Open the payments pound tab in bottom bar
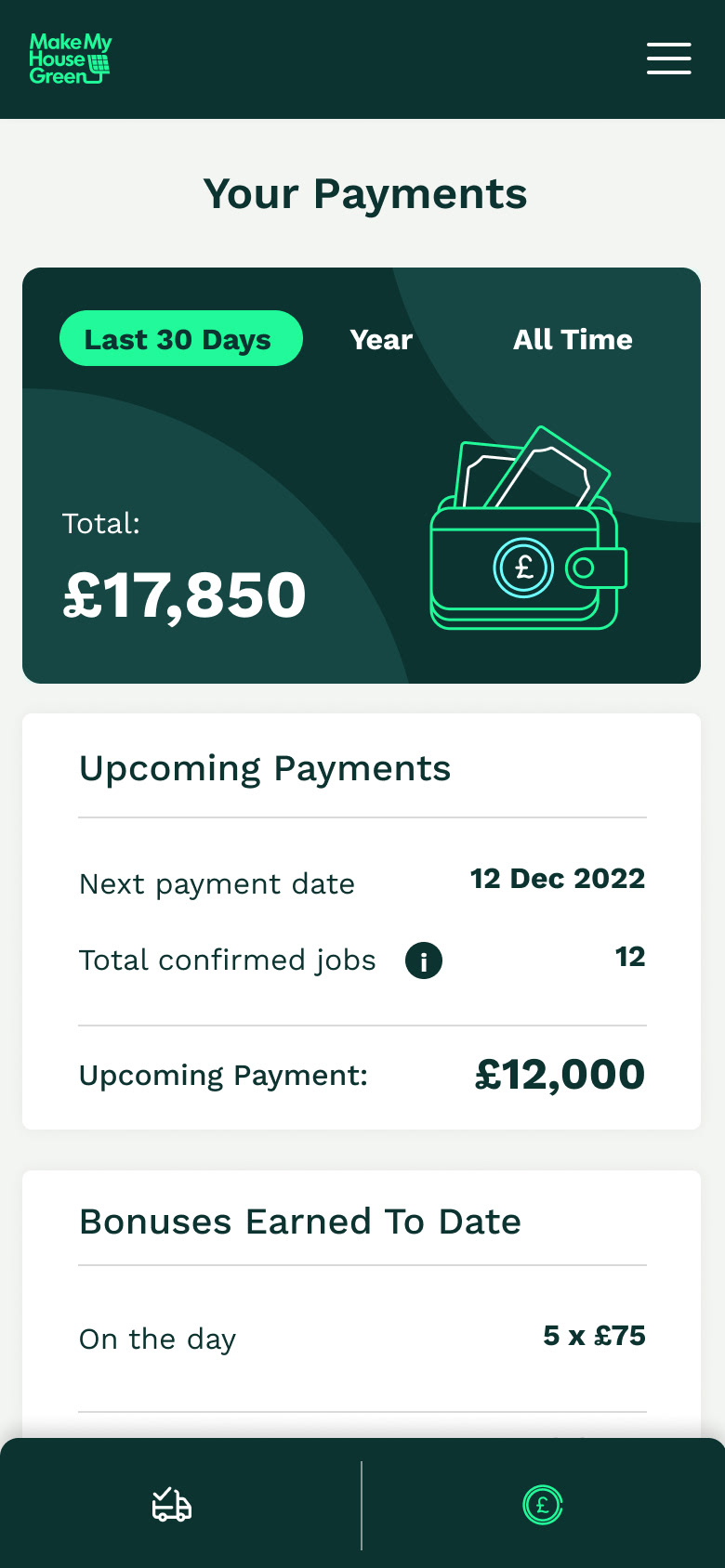Viewport: 725px width, 1568px height. pyautogui.click(x=543, y=1505)
